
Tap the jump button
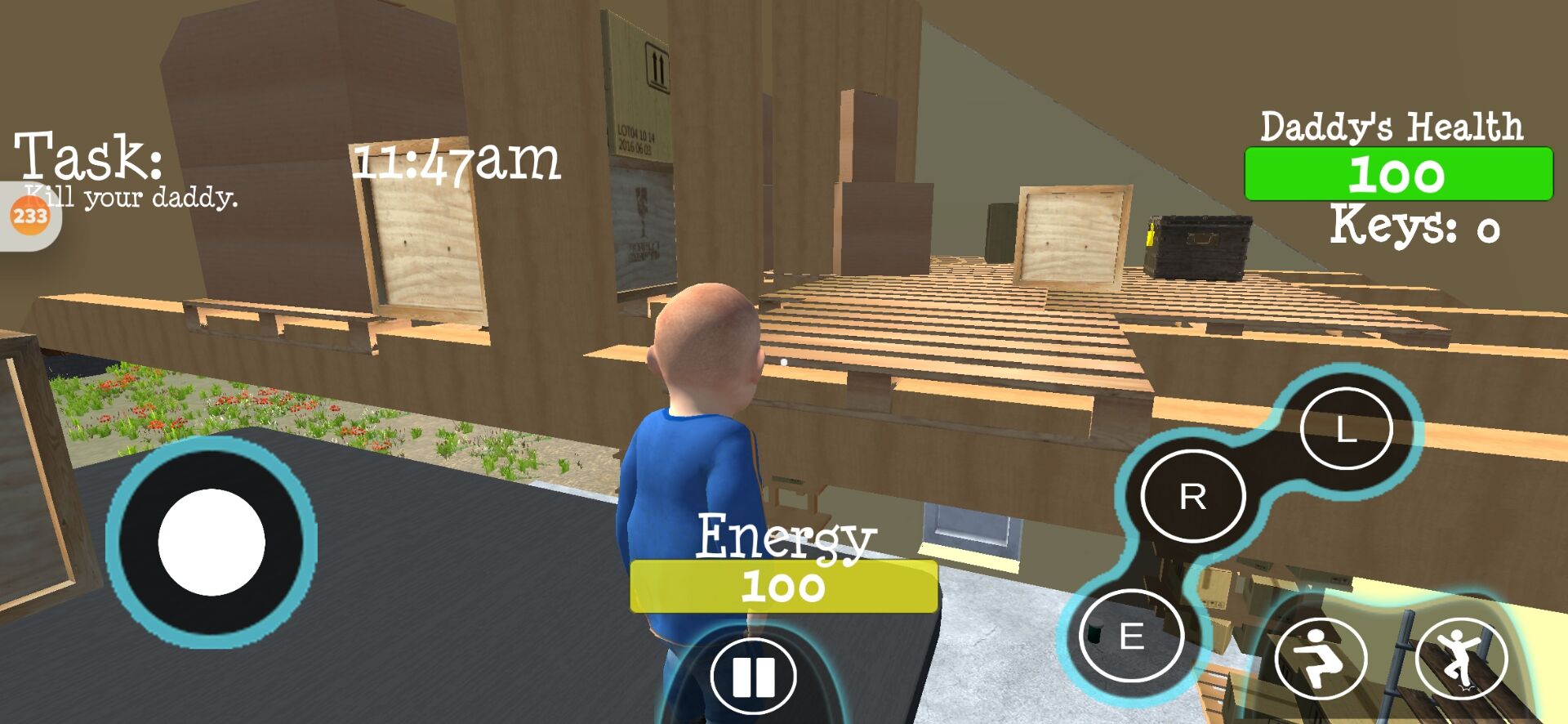(x=1460, y=659)
